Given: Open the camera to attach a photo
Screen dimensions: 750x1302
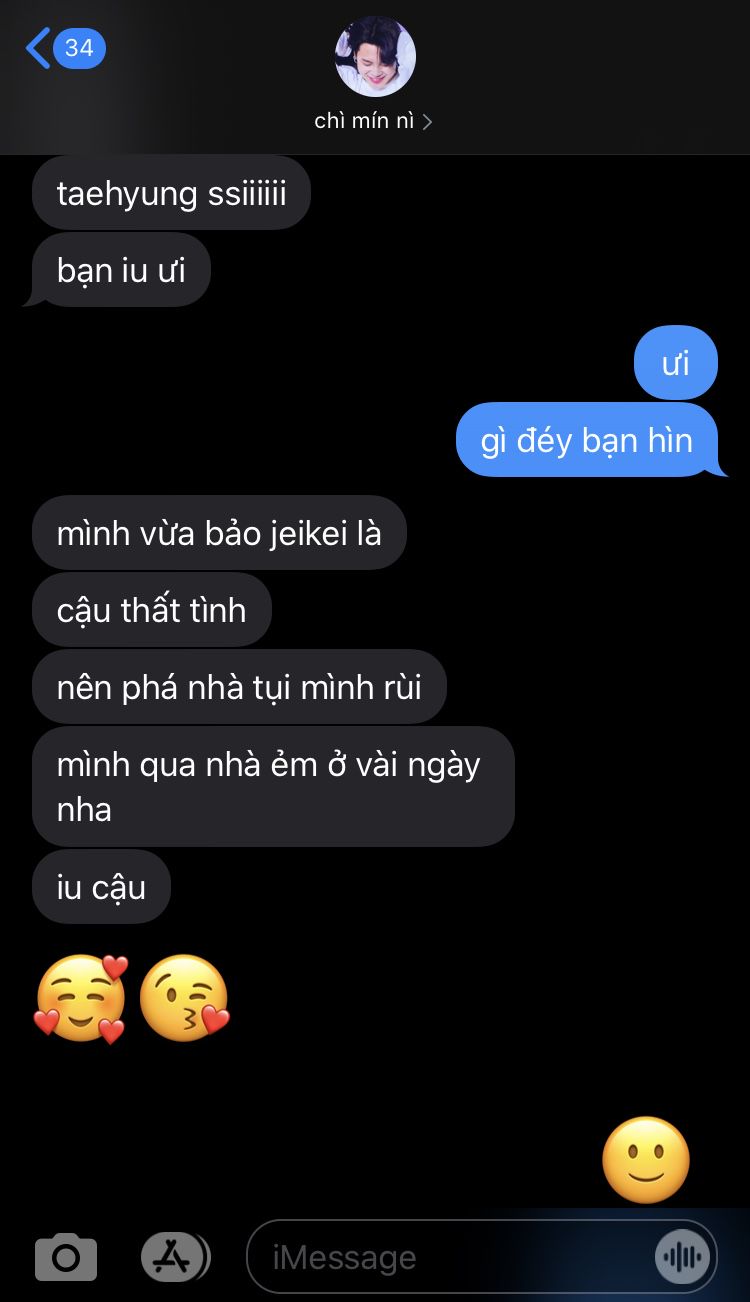Looking at the screenshot, I should (66, 1257).
